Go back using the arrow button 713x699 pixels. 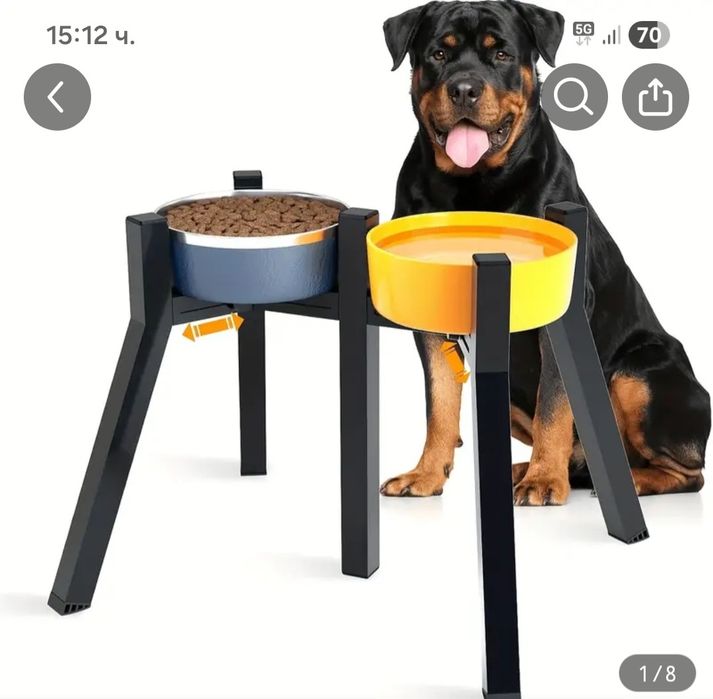[x=57, y=97]
